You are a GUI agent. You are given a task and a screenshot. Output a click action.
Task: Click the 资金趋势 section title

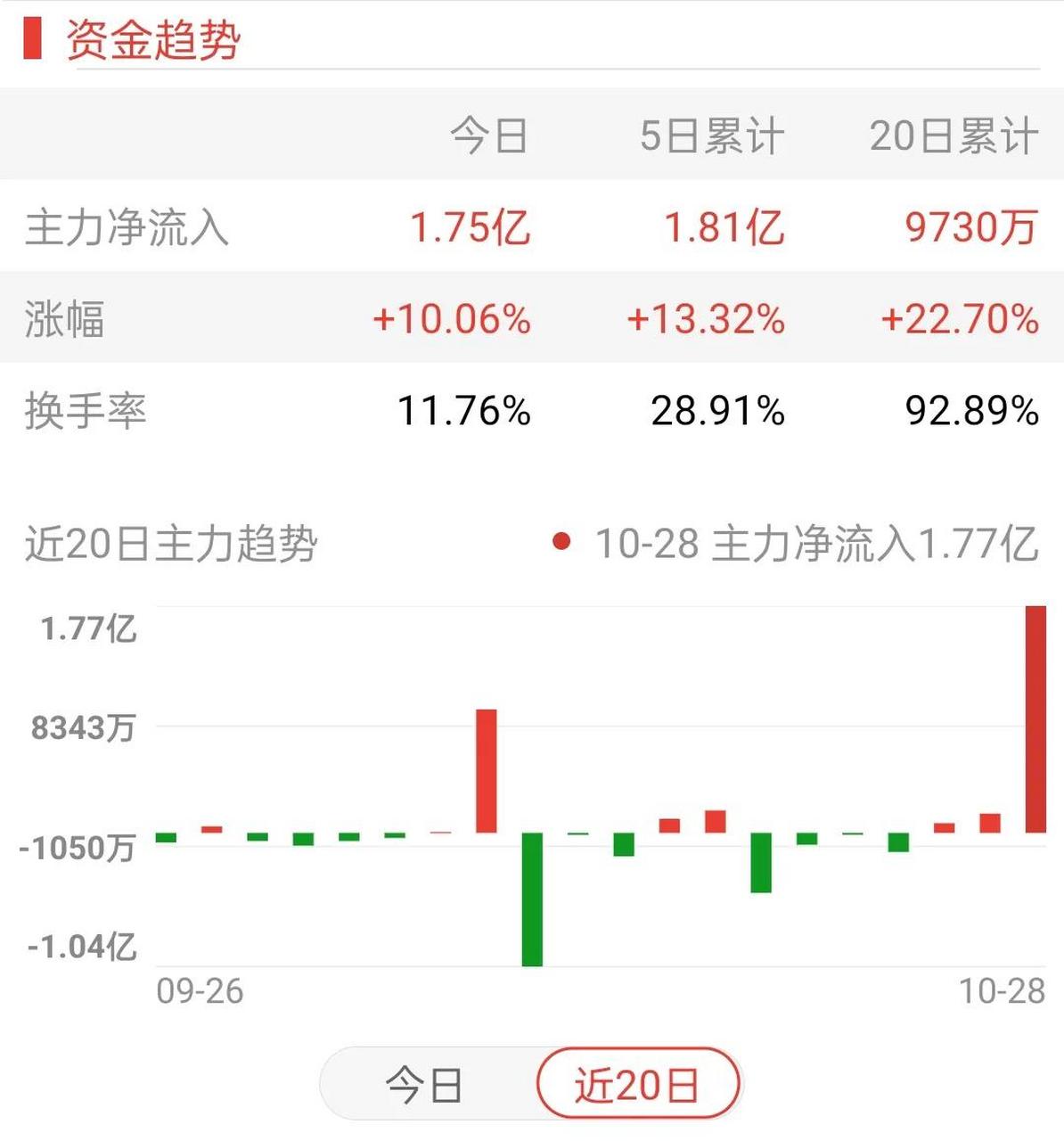click(153, 39)
